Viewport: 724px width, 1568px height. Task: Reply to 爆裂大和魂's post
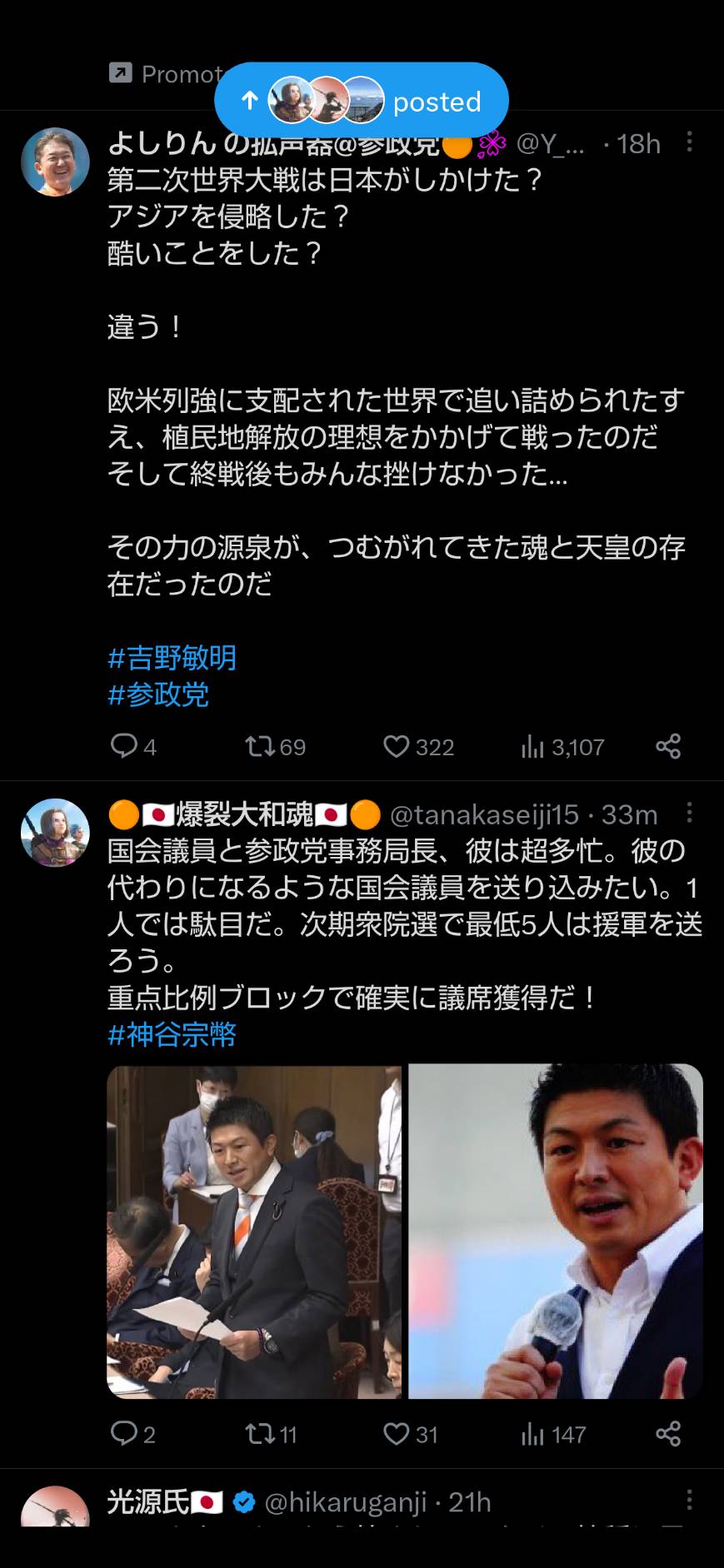(x=133, y=1434)
